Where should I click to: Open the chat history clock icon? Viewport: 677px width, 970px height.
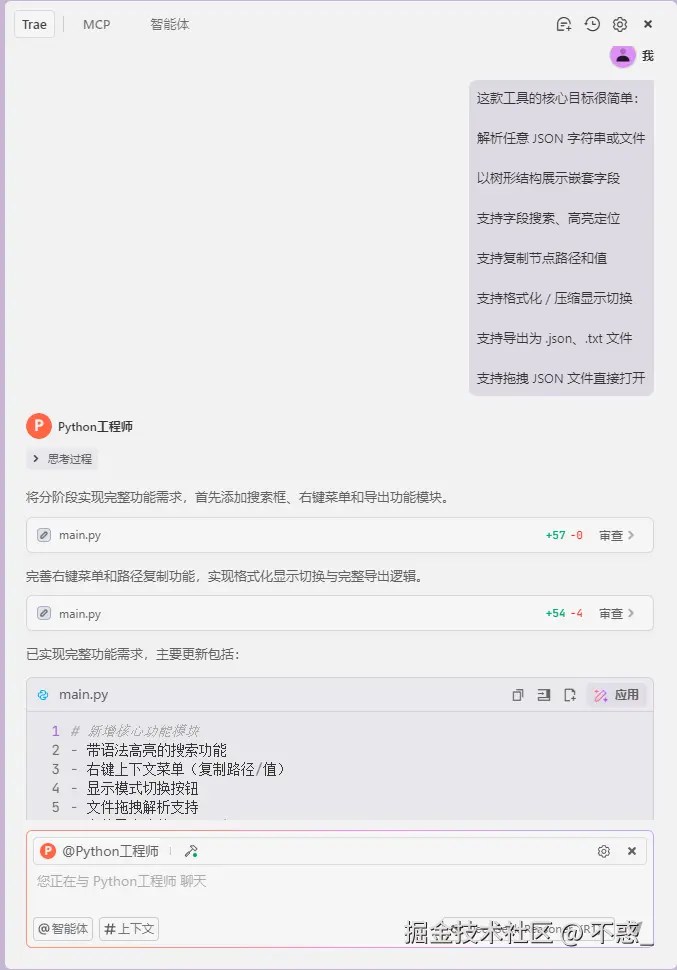coord(592,24)
